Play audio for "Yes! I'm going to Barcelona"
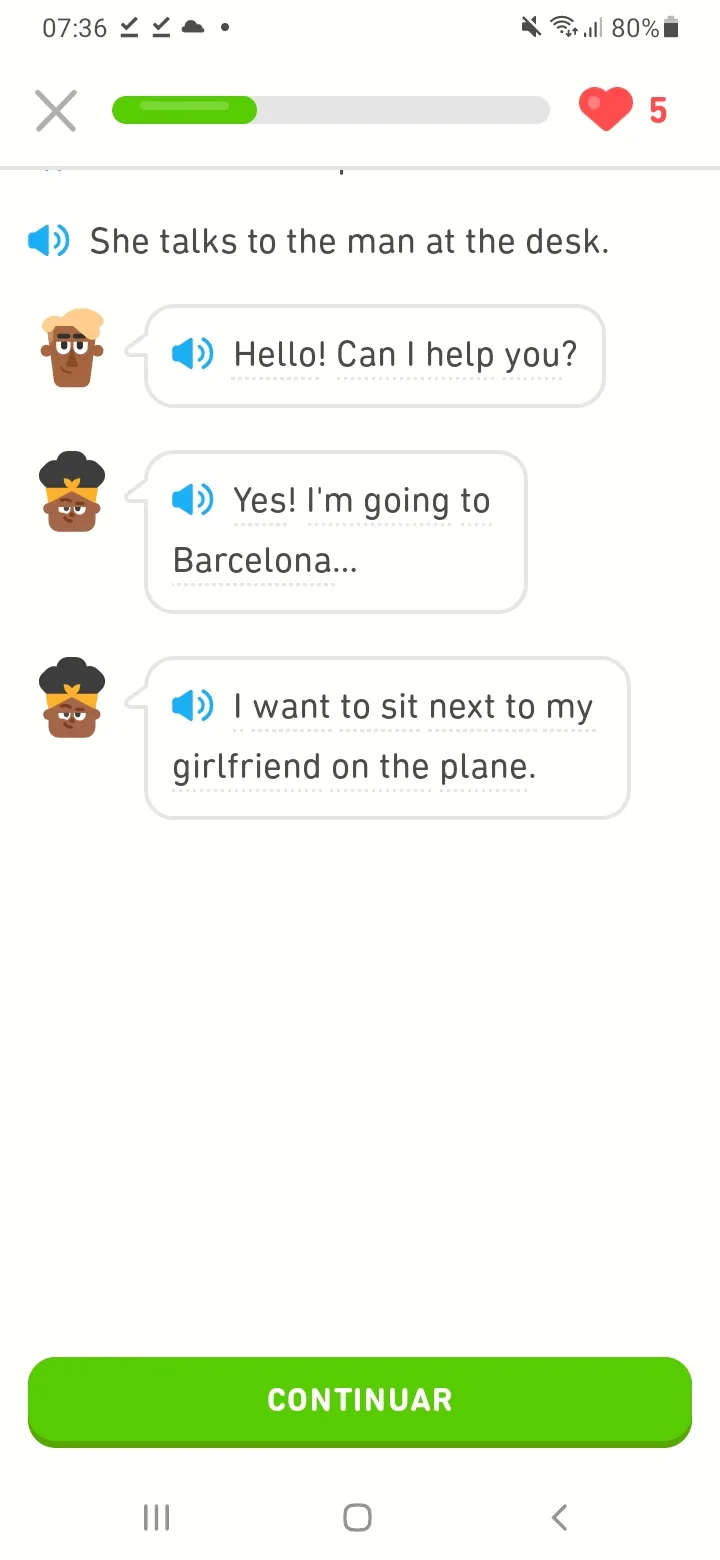This screenshot has height=1560, width=720. pos(193,500)
